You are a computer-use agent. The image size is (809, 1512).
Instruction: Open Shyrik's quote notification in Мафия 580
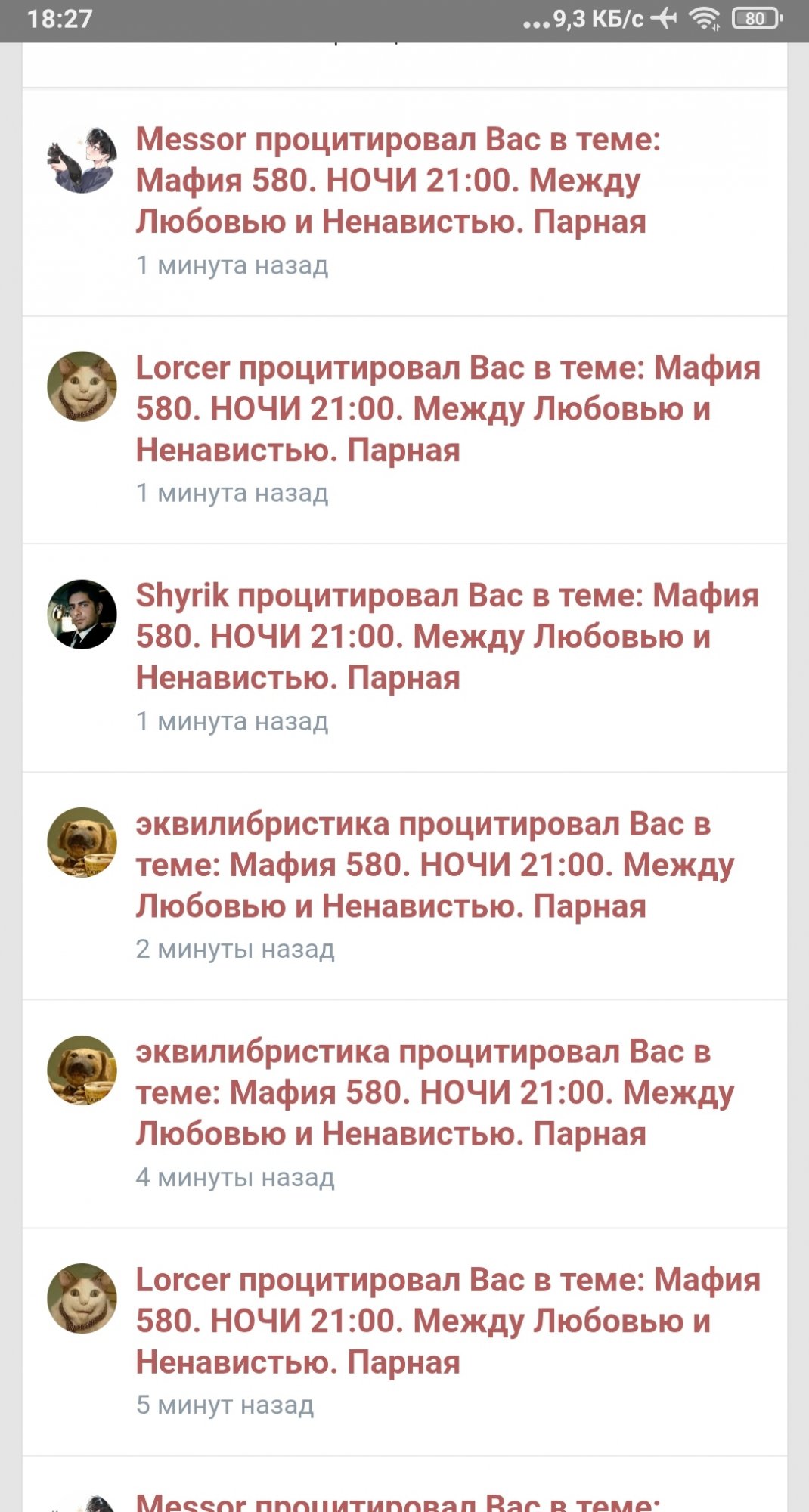click(x=448, y=637)
